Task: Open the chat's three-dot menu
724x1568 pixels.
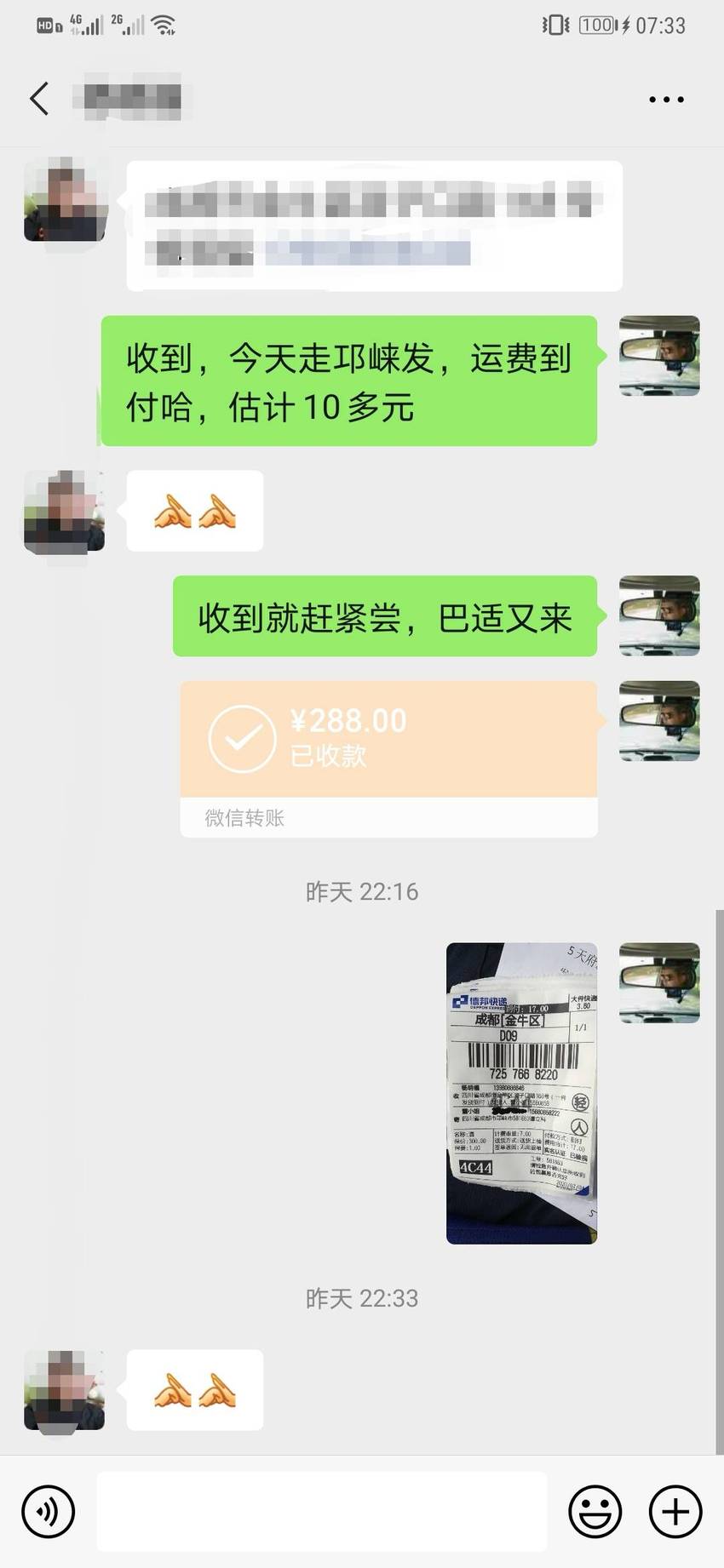Action: 666,100
